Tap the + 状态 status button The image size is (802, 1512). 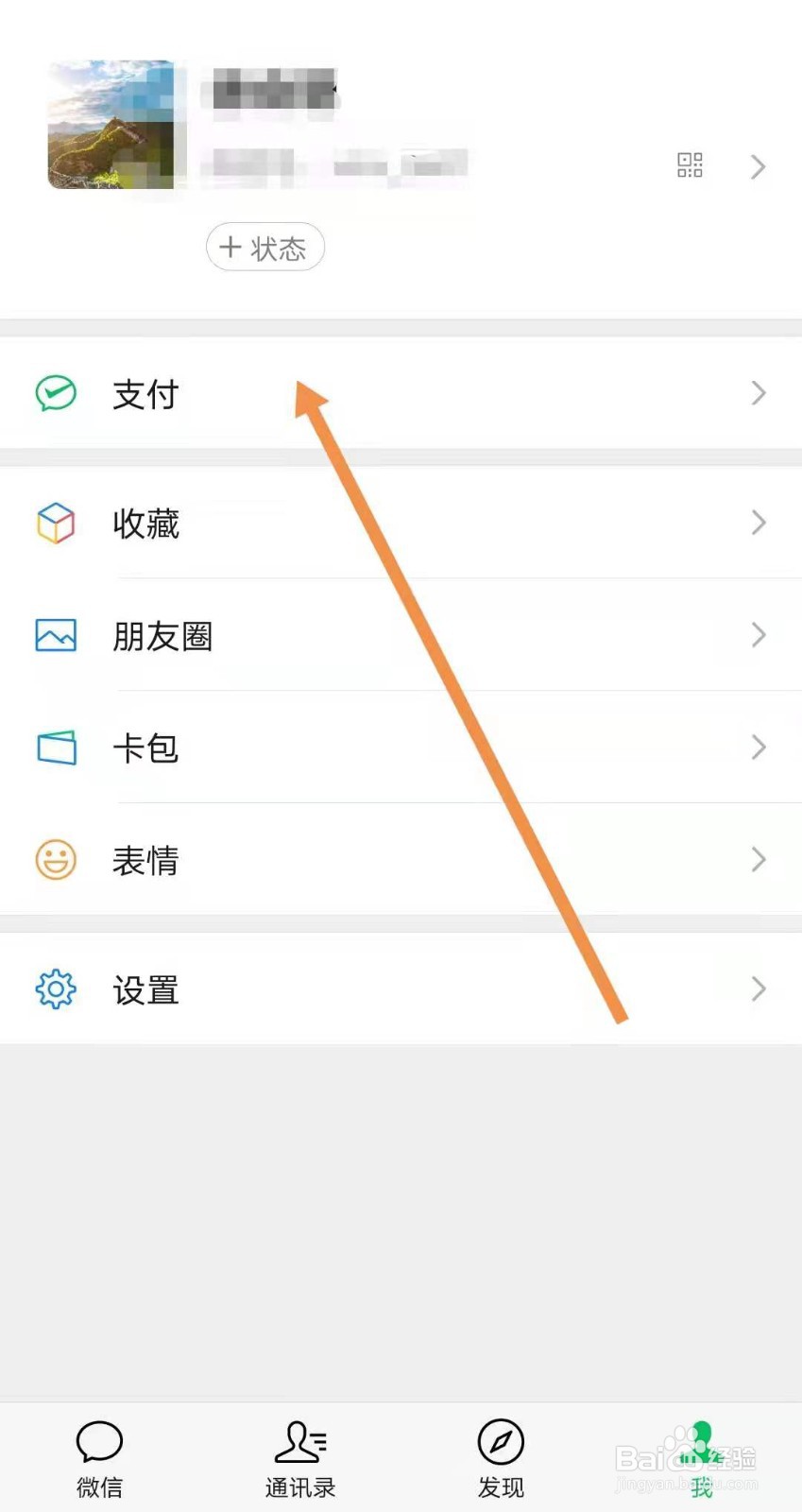click(x=264, y=247)
